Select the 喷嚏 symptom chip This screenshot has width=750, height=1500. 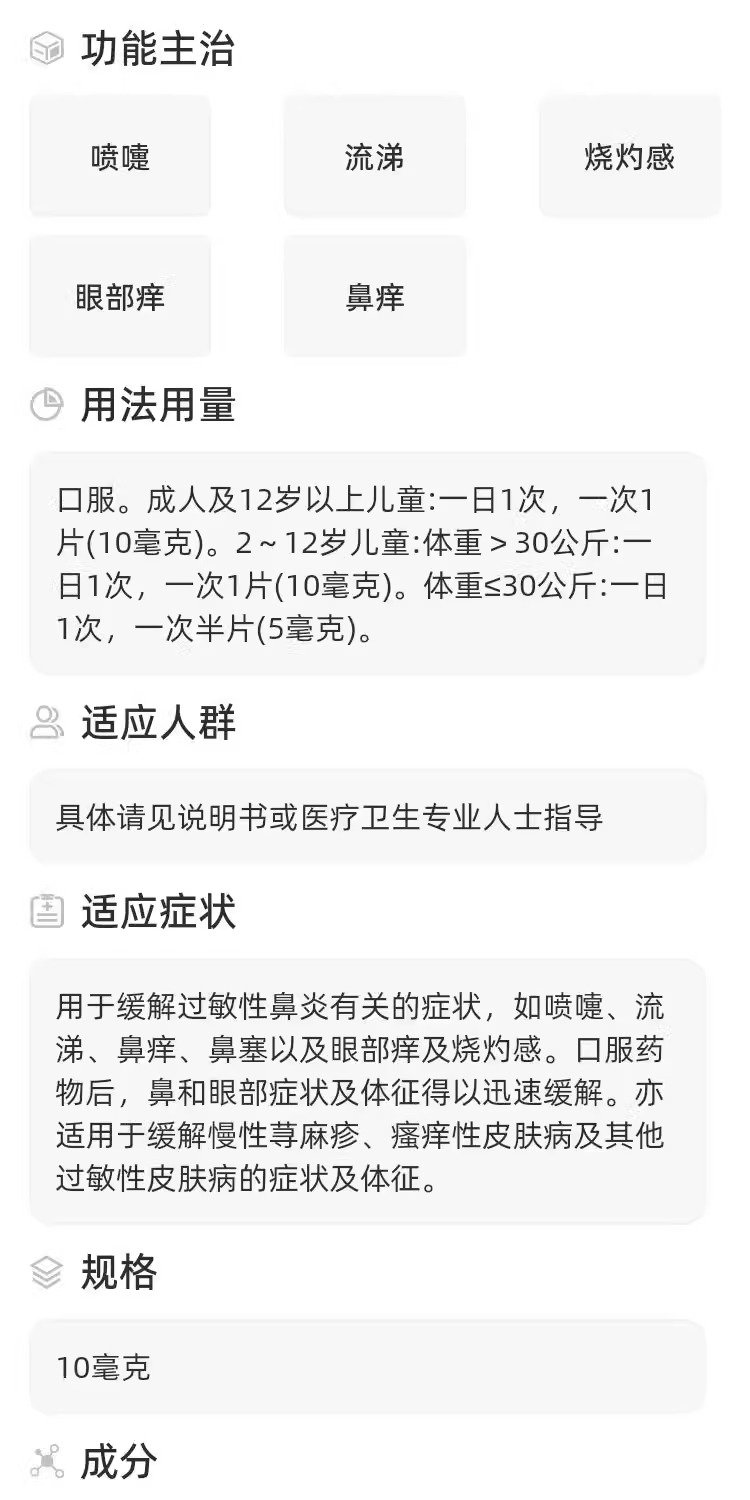coord(120,157)
